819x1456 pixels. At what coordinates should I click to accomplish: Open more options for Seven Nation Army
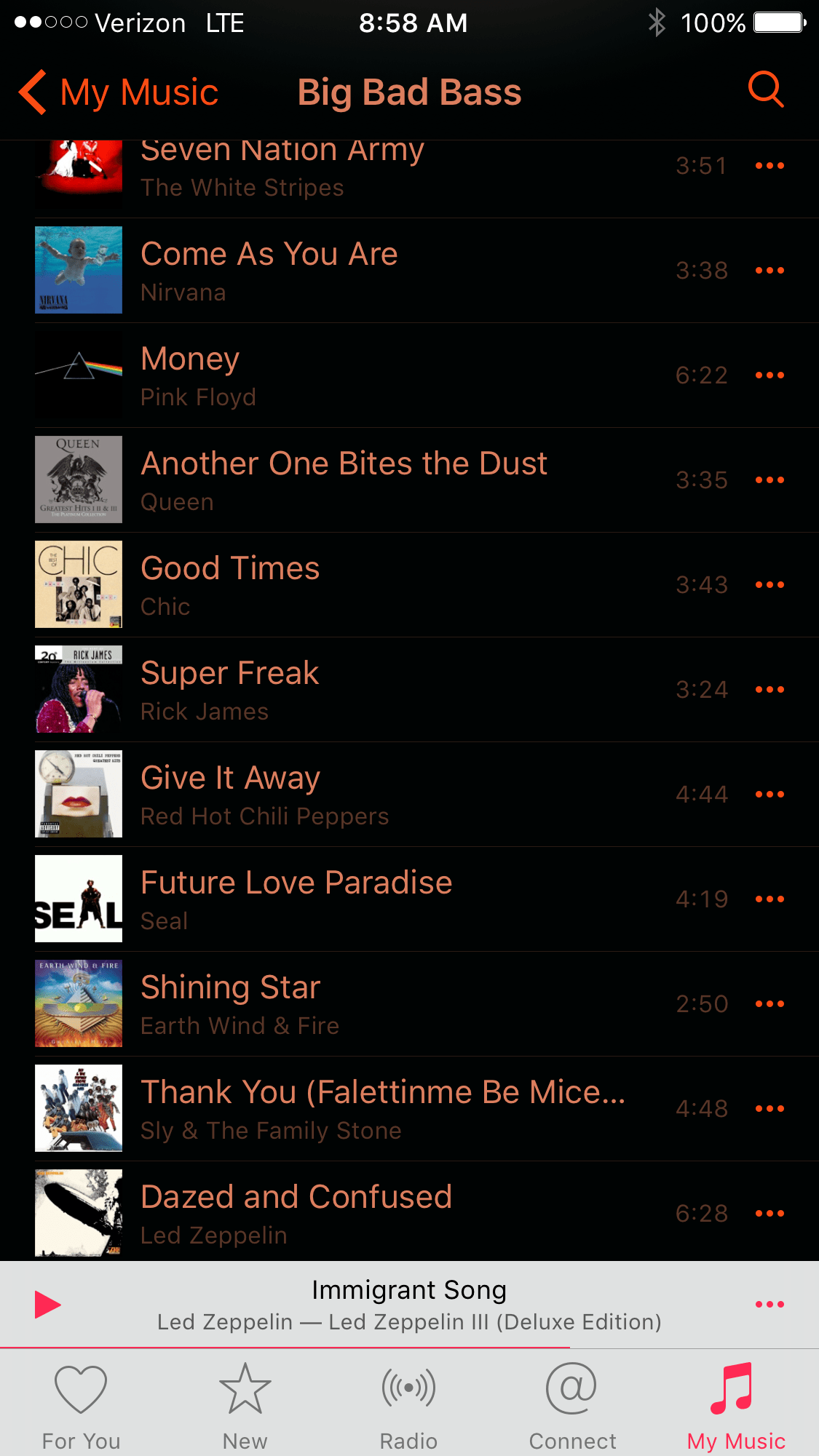769,166
